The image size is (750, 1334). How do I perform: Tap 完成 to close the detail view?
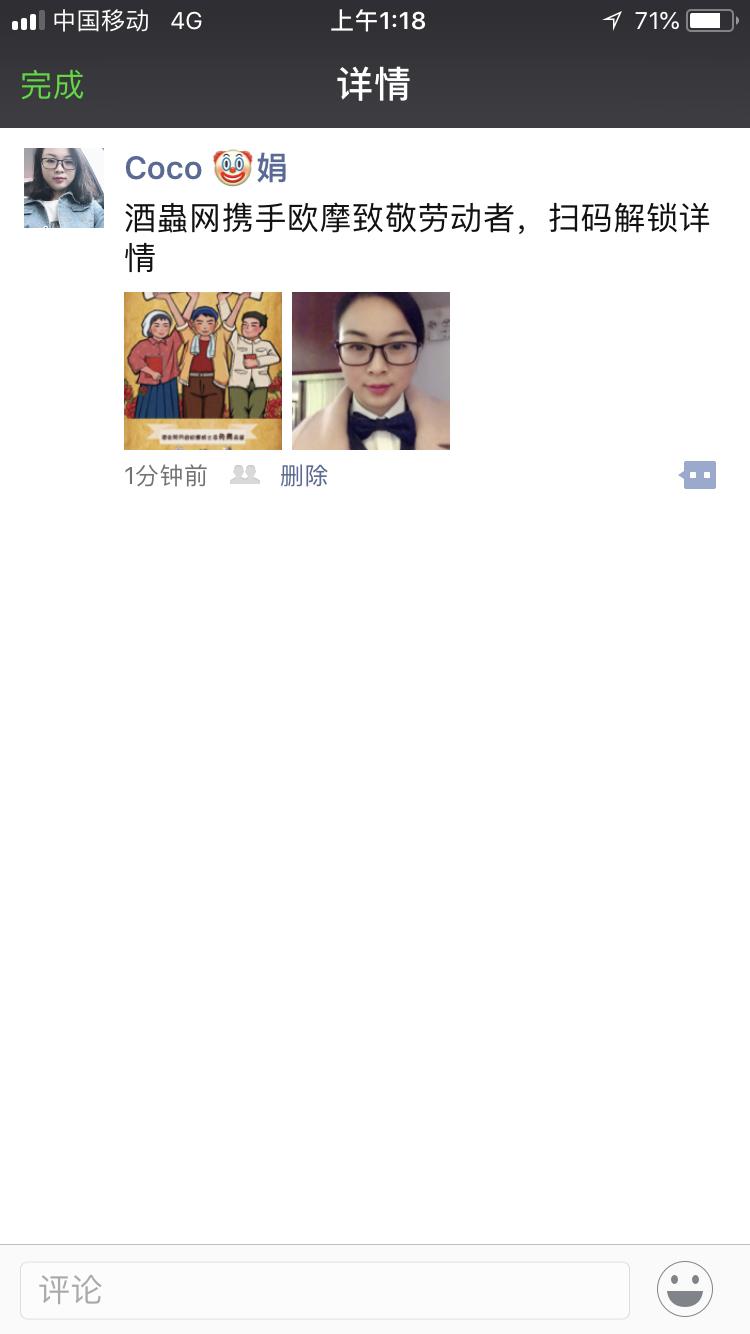pos(52,85)
